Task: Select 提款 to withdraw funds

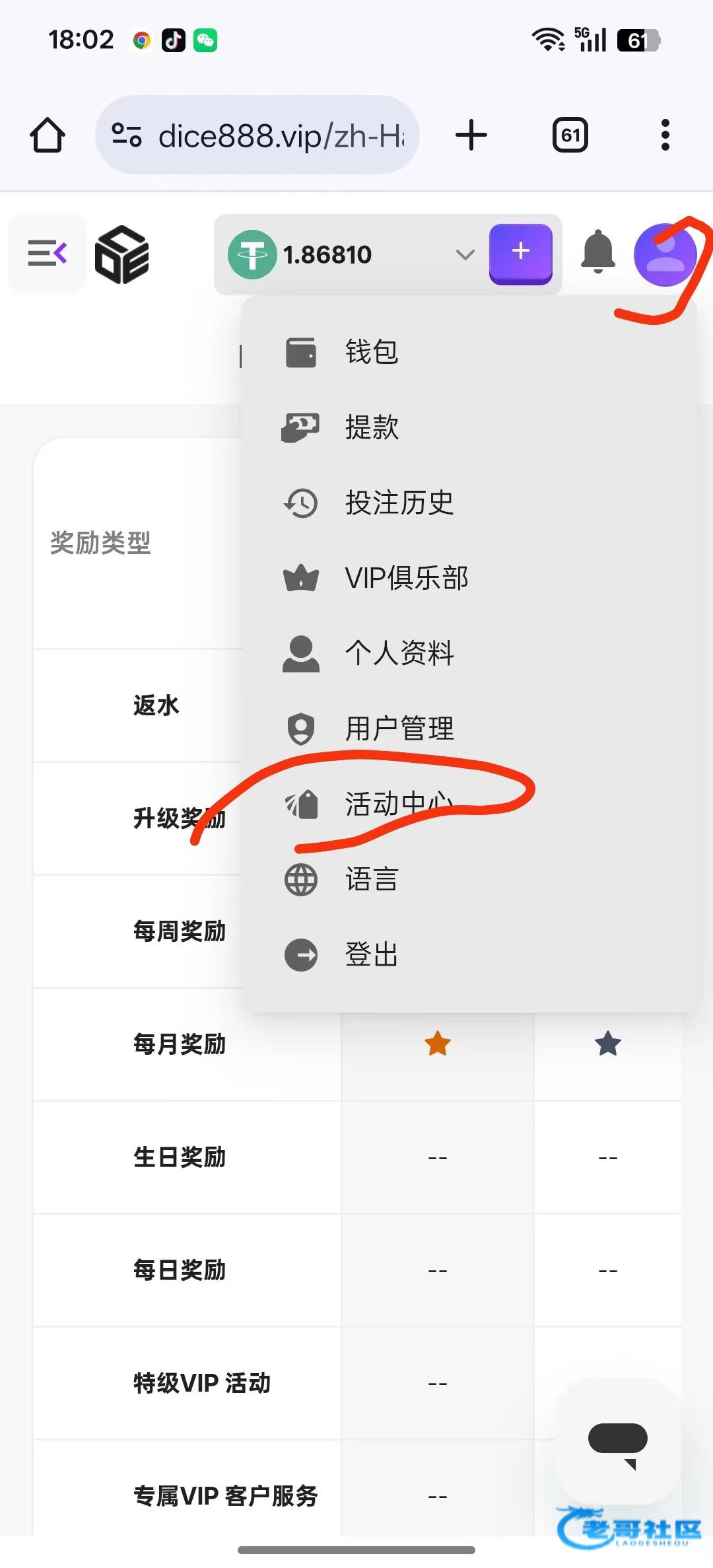Action: pyautogui.click(x=371, y=427)
